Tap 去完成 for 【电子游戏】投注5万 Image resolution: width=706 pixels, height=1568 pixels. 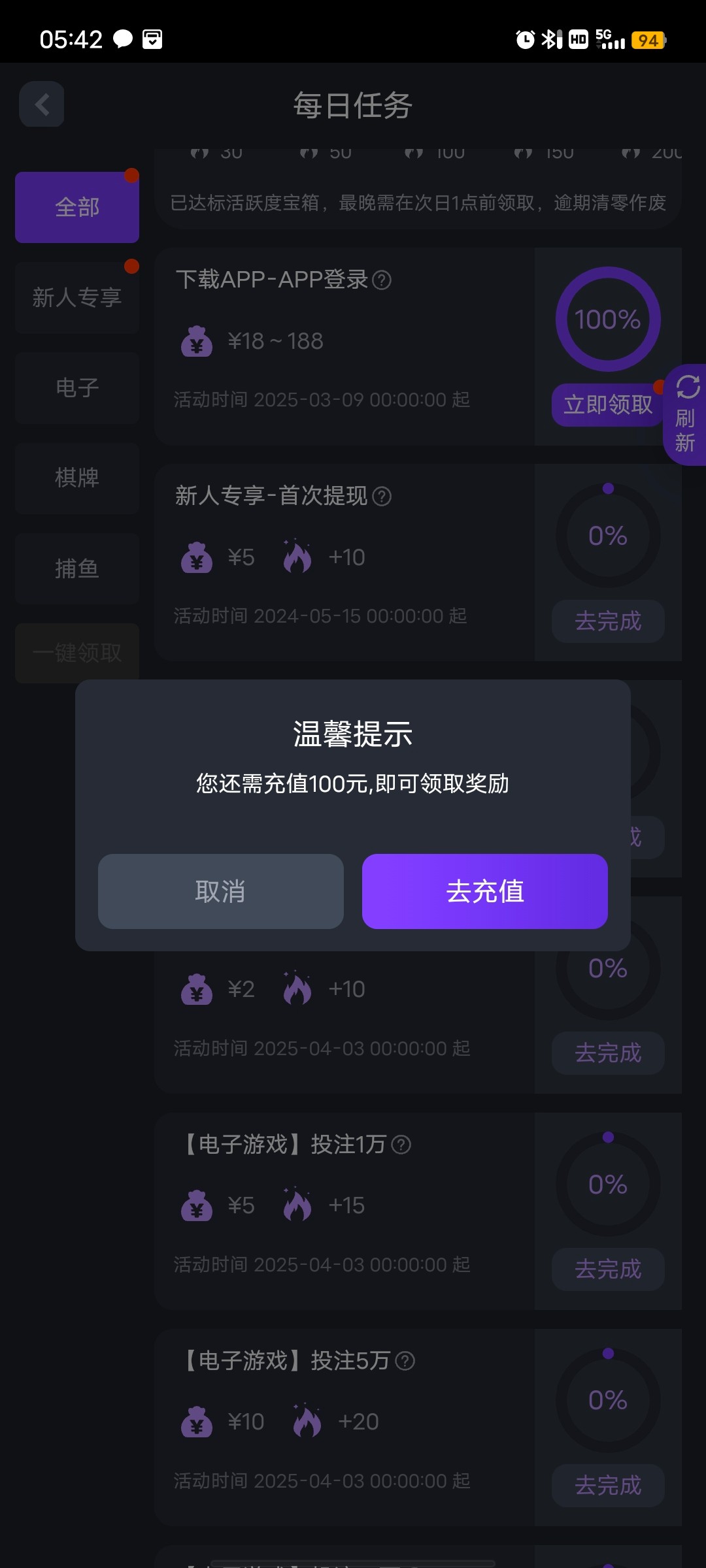click(x=608, y=1486)
